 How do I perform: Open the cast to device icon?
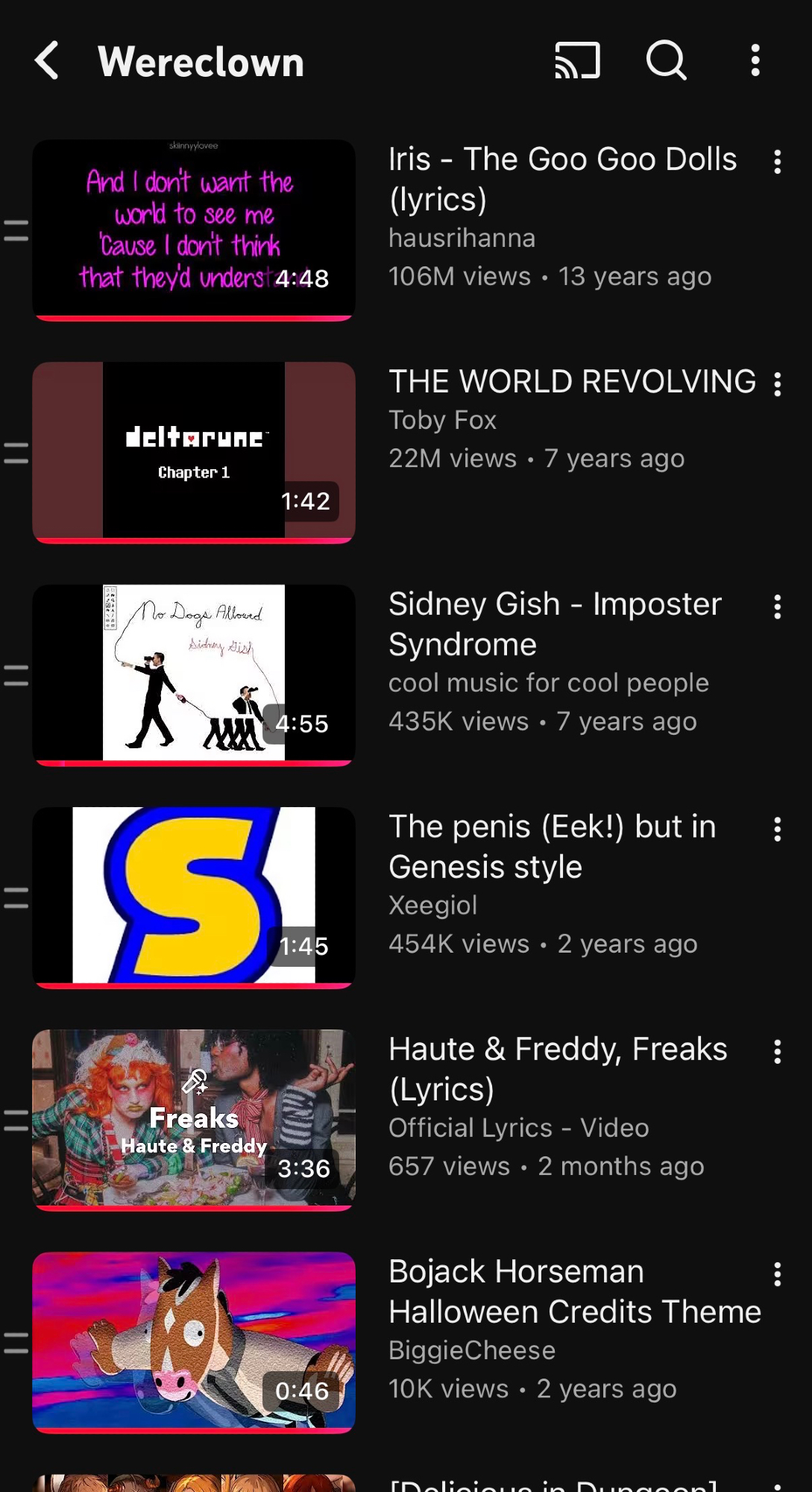(577, 60)
